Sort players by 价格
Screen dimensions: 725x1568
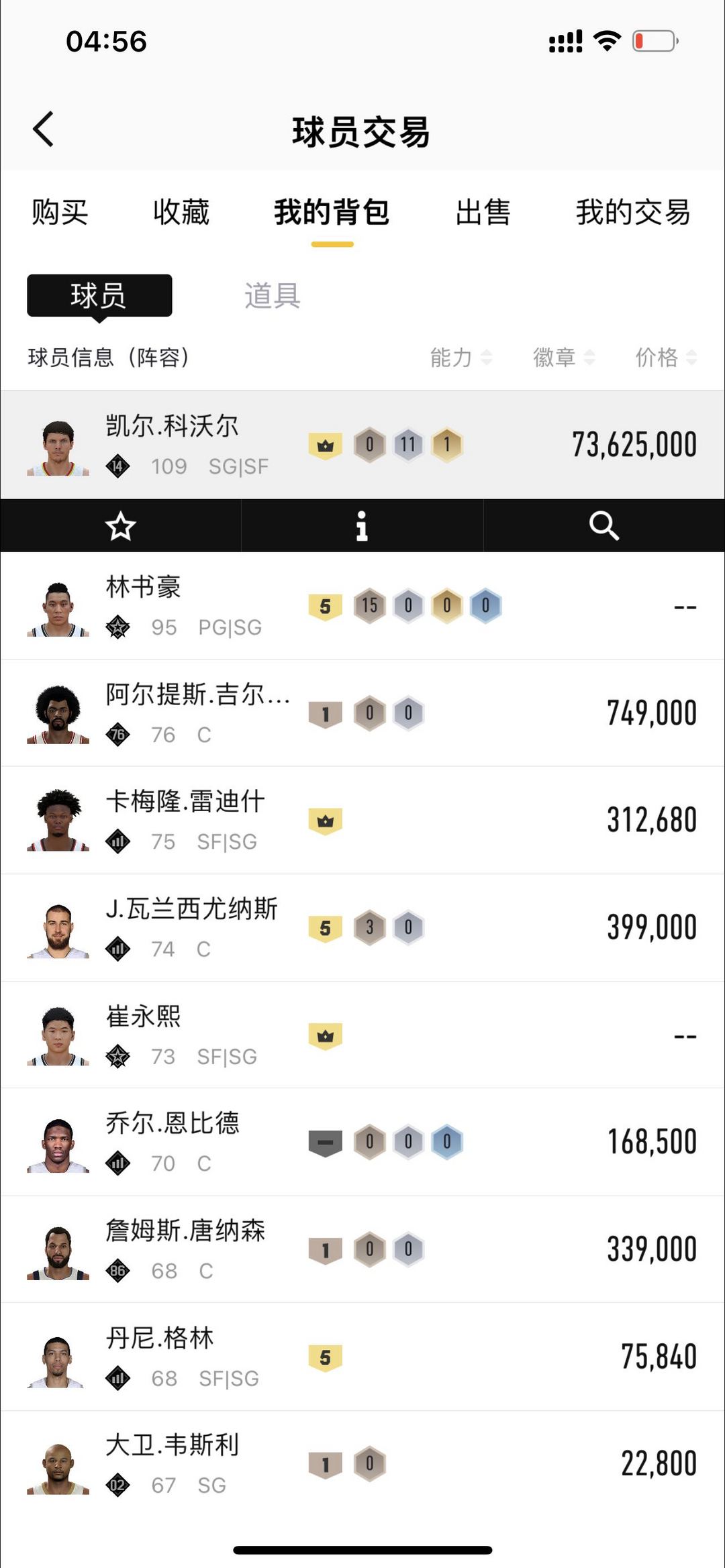pos(666,358)
